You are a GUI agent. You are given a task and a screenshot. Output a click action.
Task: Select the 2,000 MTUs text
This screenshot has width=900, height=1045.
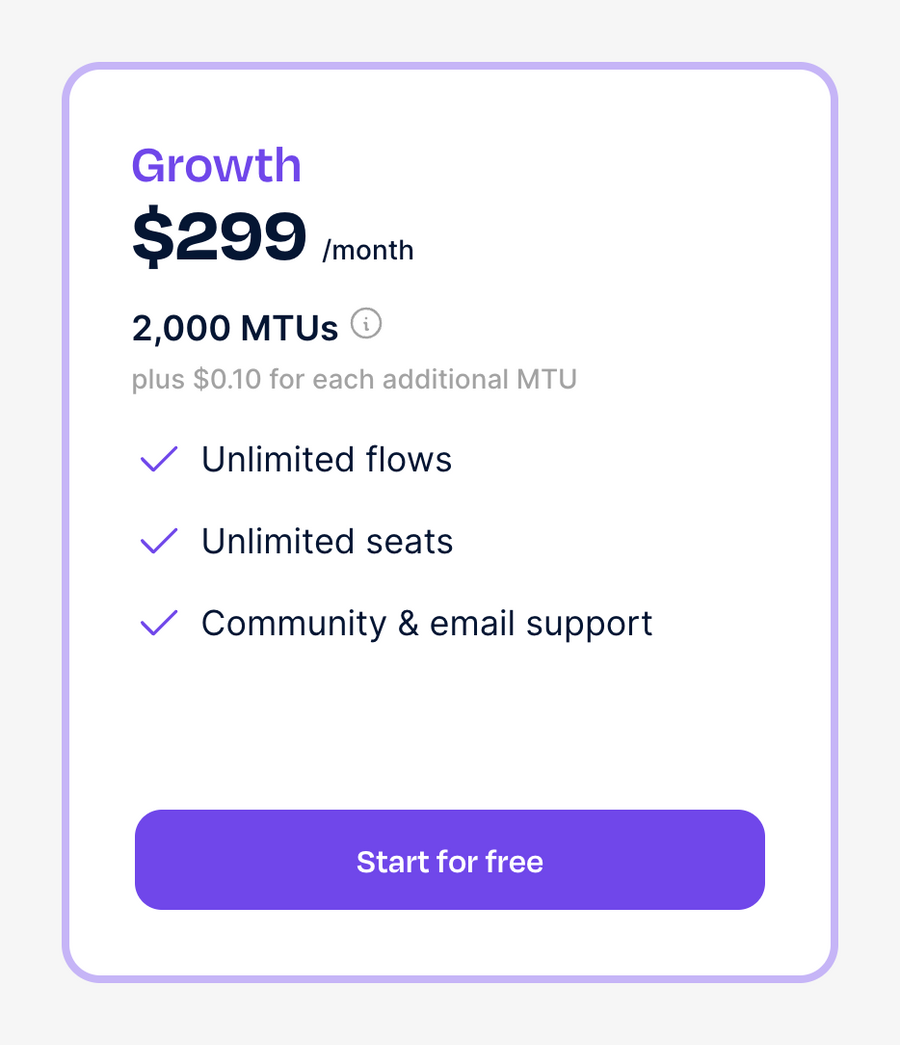234,327
